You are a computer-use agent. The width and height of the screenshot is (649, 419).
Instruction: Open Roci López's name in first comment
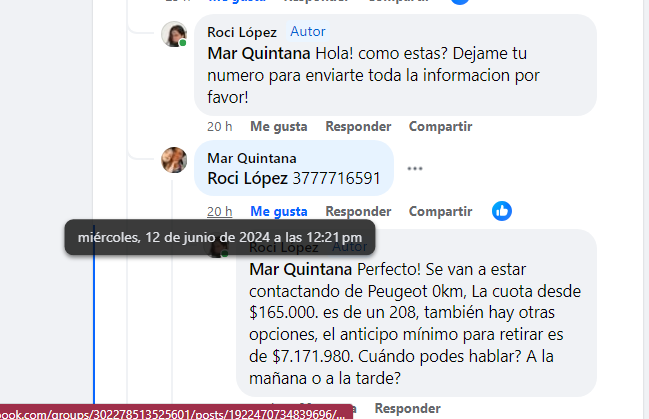click(241, 32)
